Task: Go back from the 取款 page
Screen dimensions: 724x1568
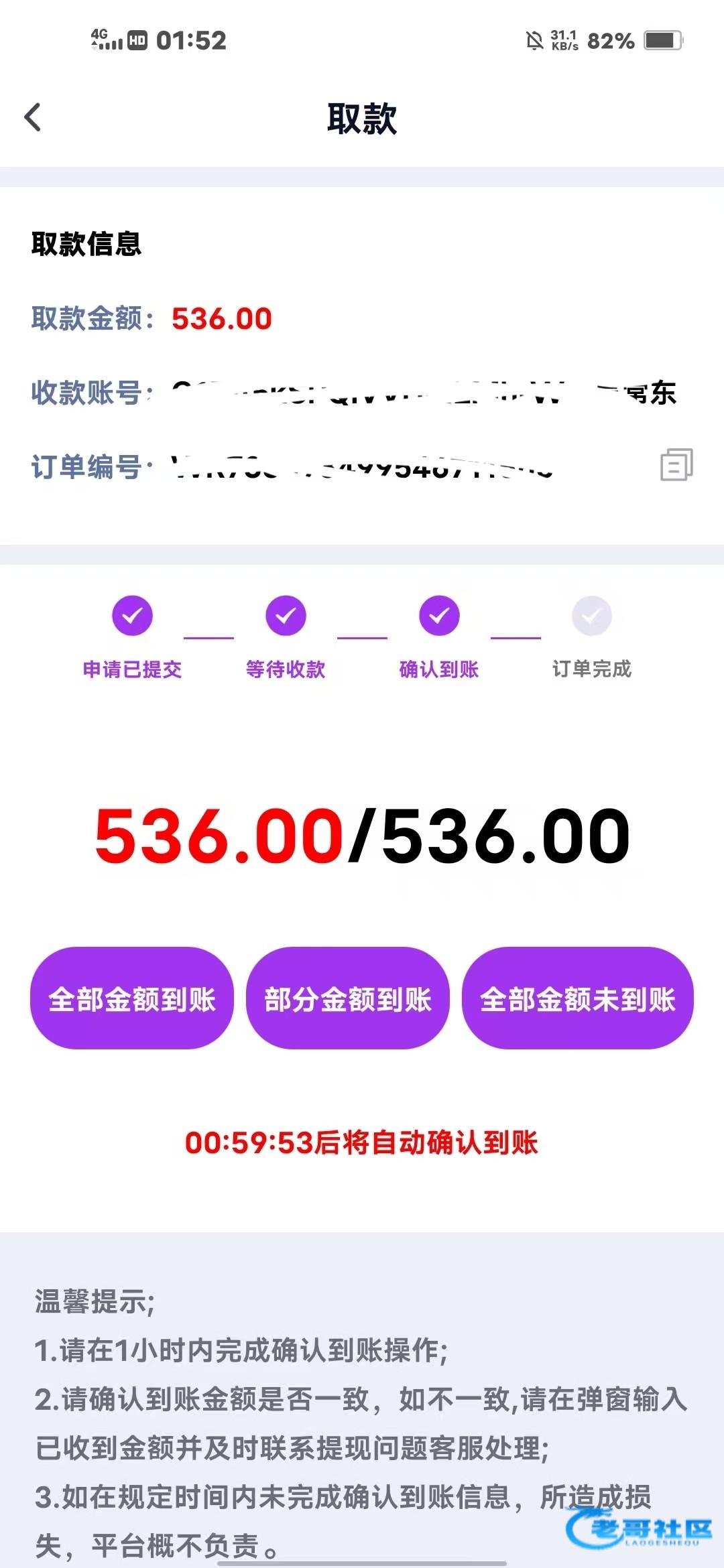Action: click(x=33, y=117)
